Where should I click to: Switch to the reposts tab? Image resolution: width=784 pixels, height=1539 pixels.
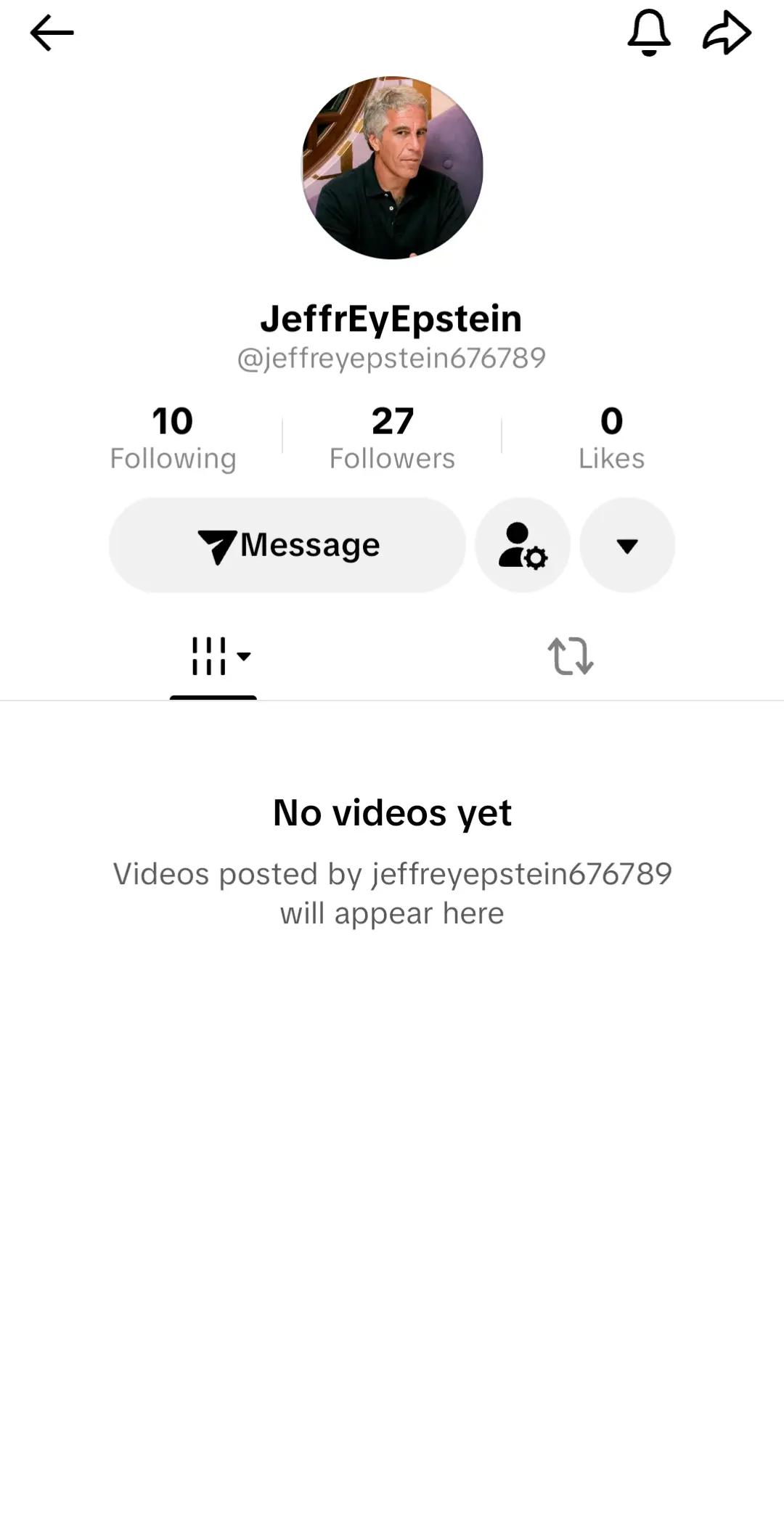coord(571,656)
